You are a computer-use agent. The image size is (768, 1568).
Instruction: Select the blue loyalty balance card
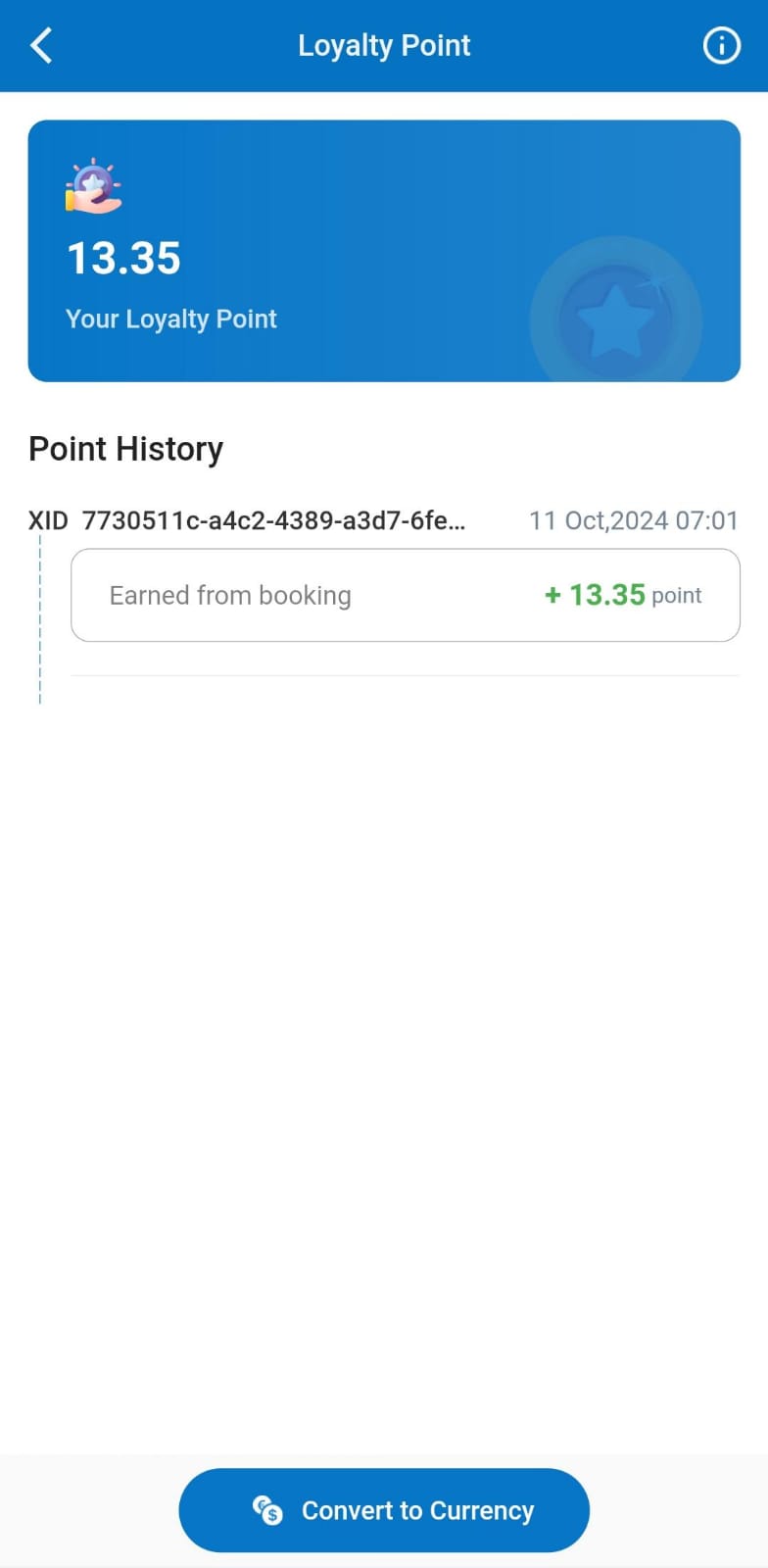coord(384,250)
